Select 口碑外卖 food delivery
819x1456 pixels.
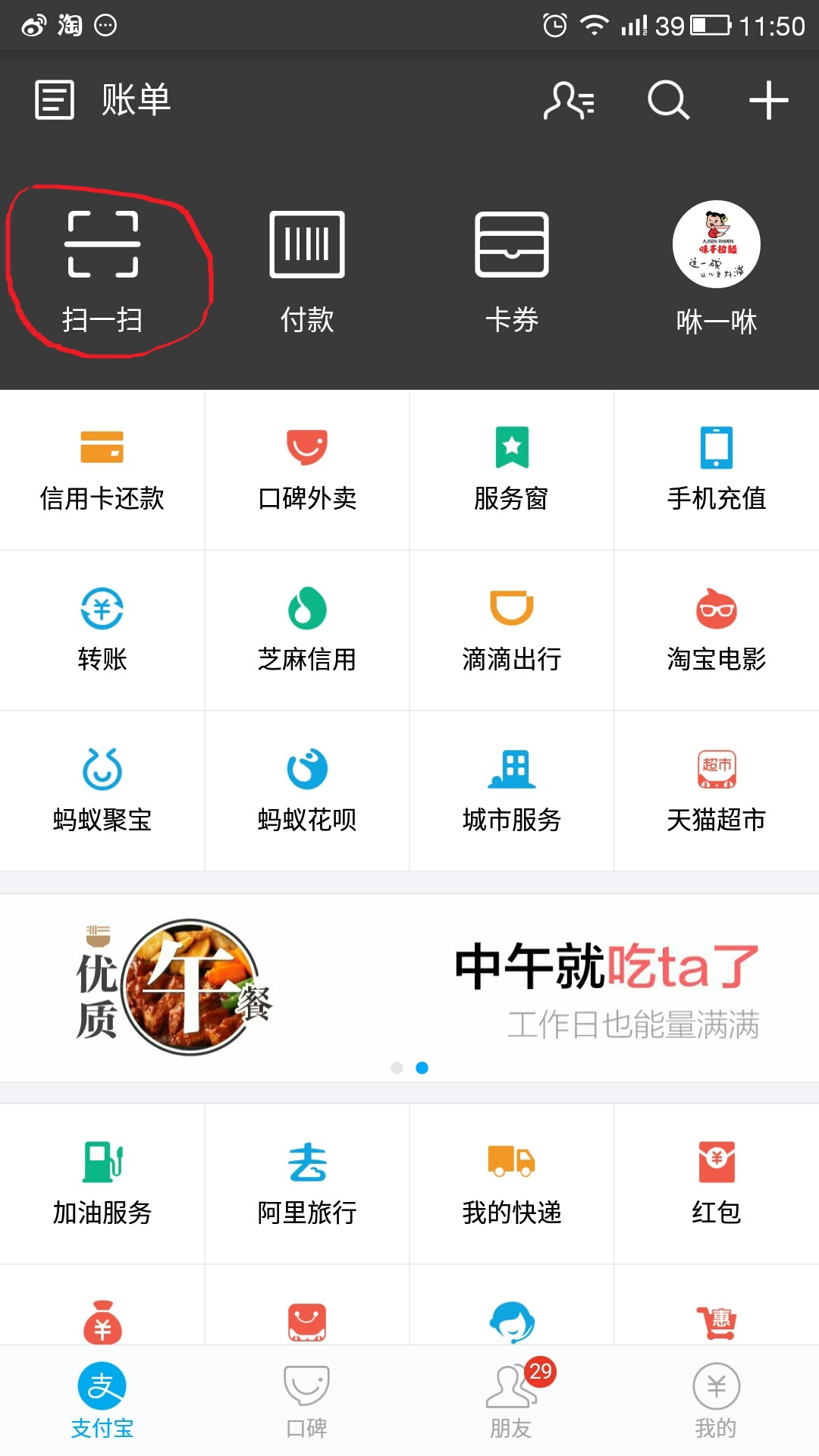(x=307, y=470)
